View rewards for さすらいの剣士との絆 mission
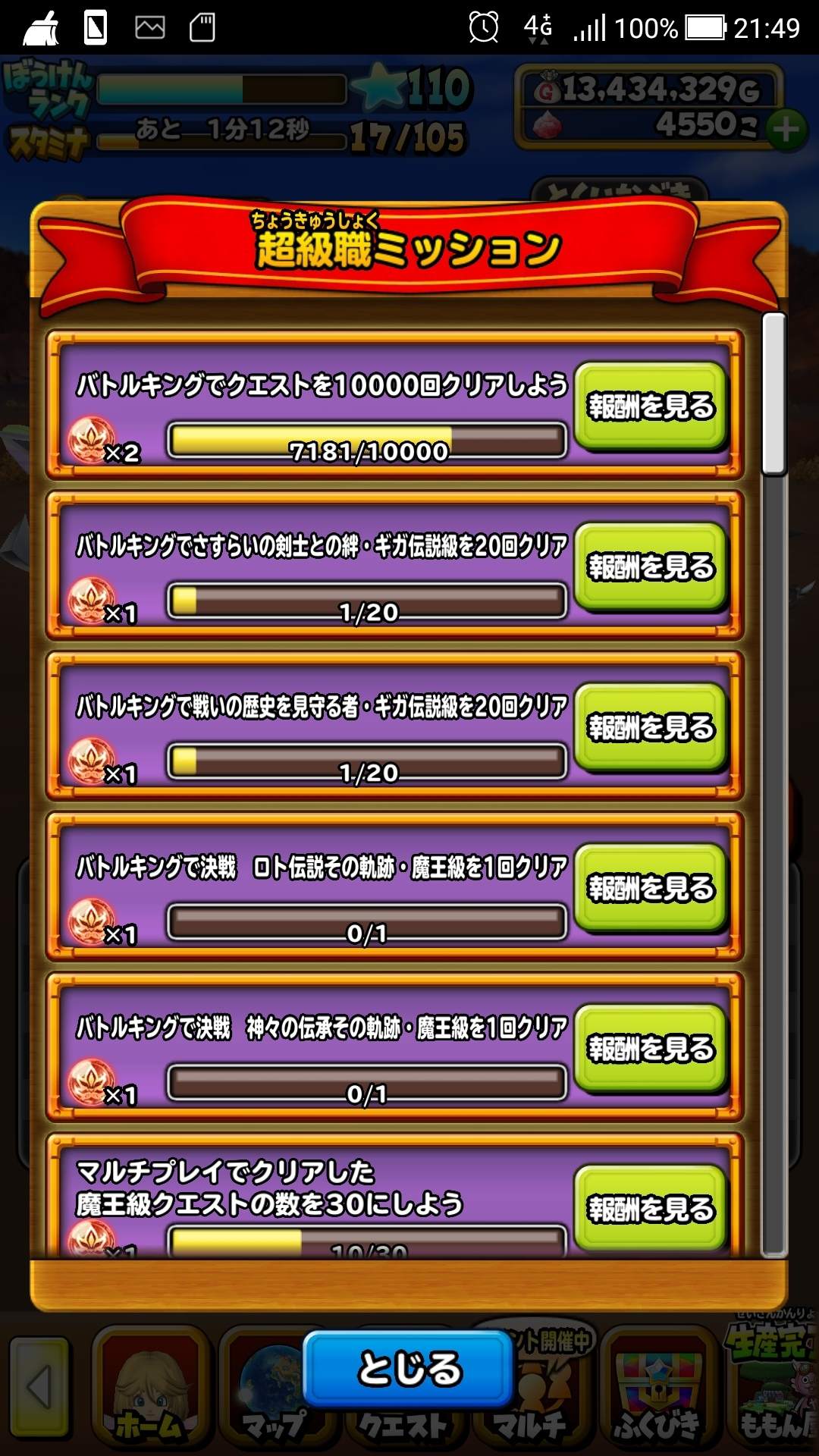819x1456 pixels. pos(651,566)
